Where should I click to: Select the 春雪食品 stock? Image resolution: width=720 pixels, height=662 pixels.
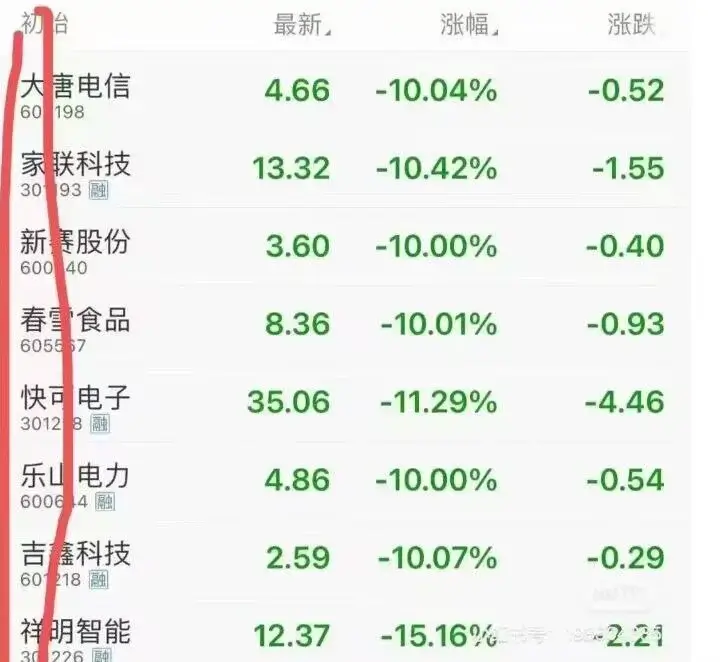pyautogui.click(x=76, y=320)
